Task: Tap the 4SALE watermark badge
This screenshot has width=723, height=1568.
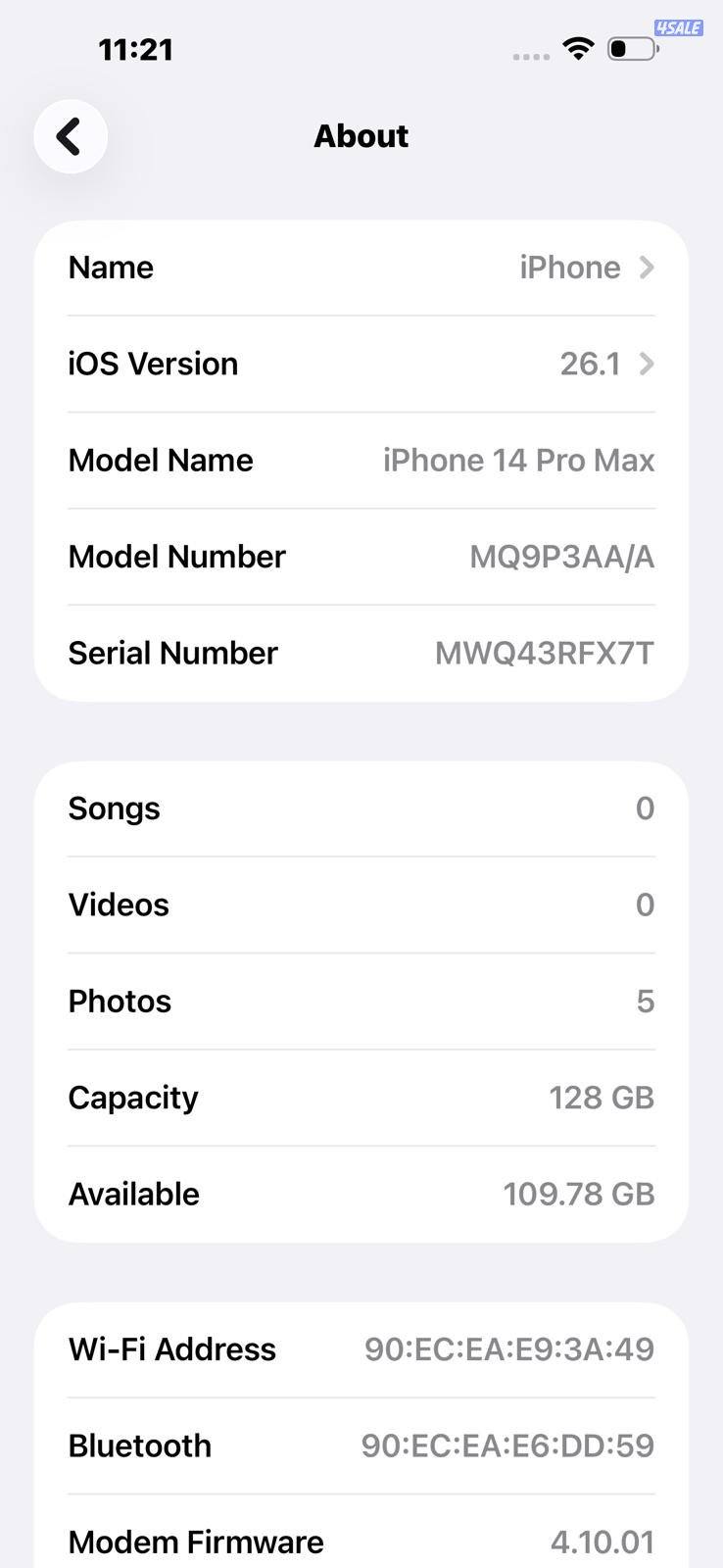Action: pyautogui.click(x=680, y=26)
